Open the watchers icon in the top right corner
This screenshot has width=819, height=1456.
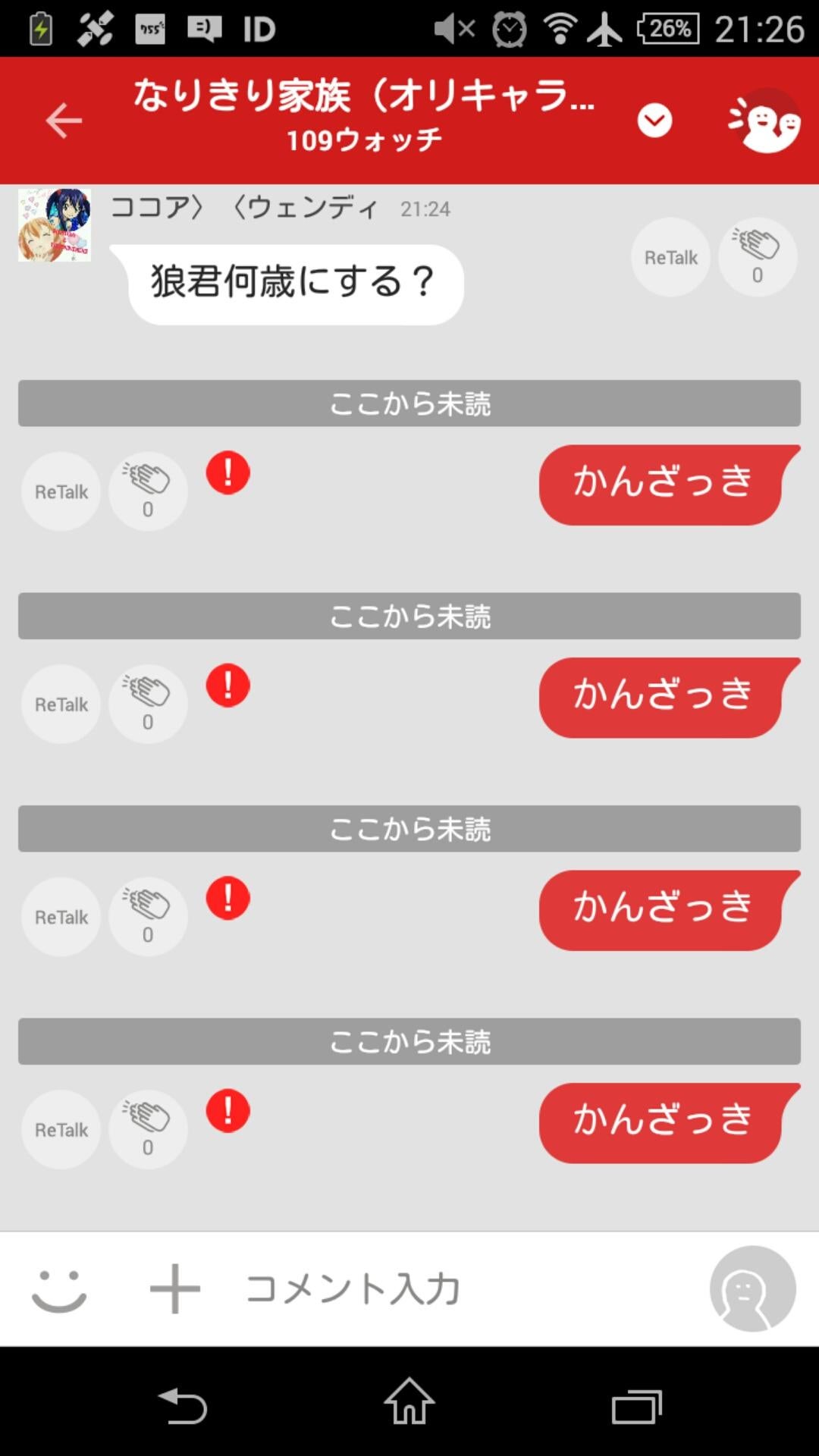[x=764, y=120]
